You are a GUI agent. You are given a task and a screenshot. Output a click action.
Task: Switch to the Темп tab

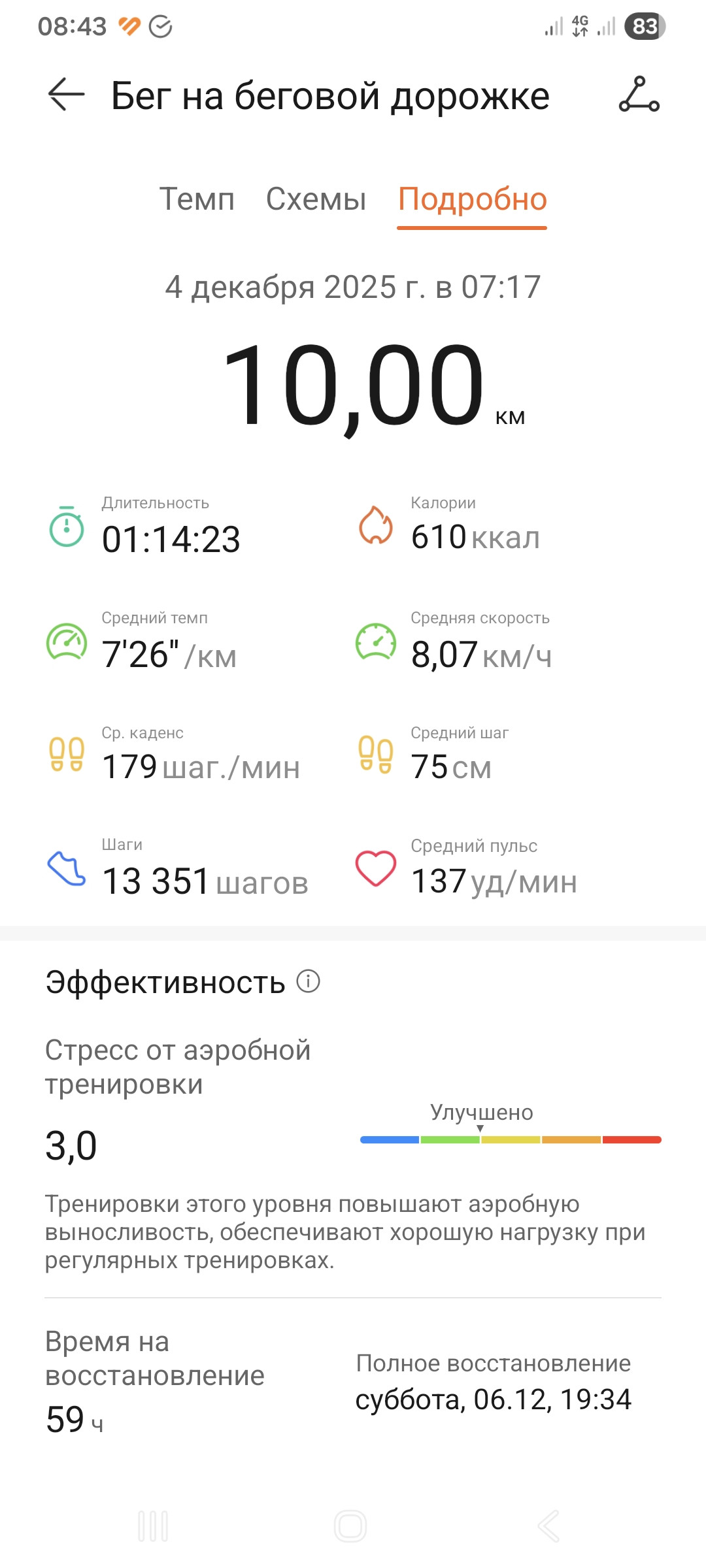(197, 199)
